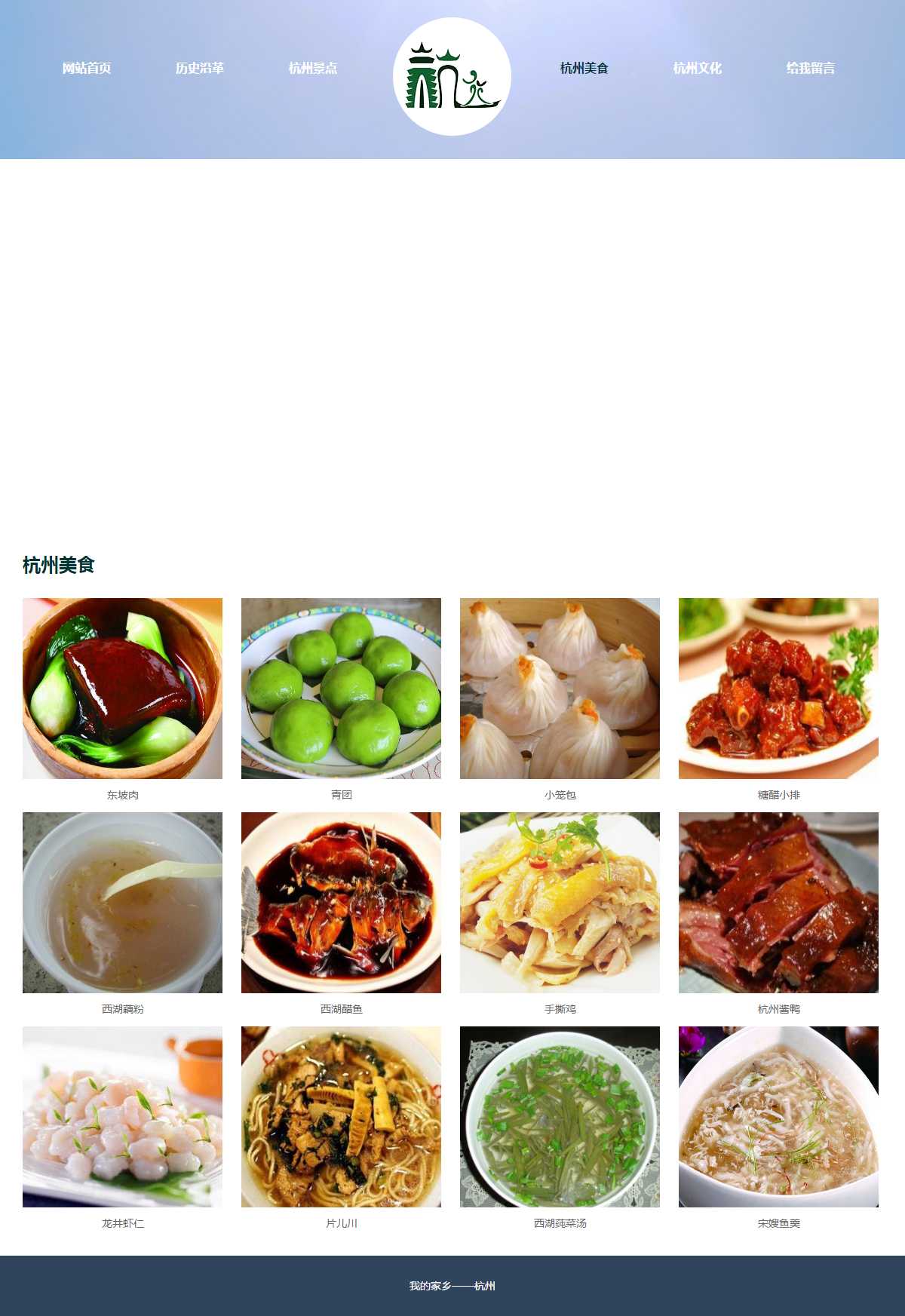Open the 东坡肉 food tile
Viewport: 905px width, 1316px height.
122,689
